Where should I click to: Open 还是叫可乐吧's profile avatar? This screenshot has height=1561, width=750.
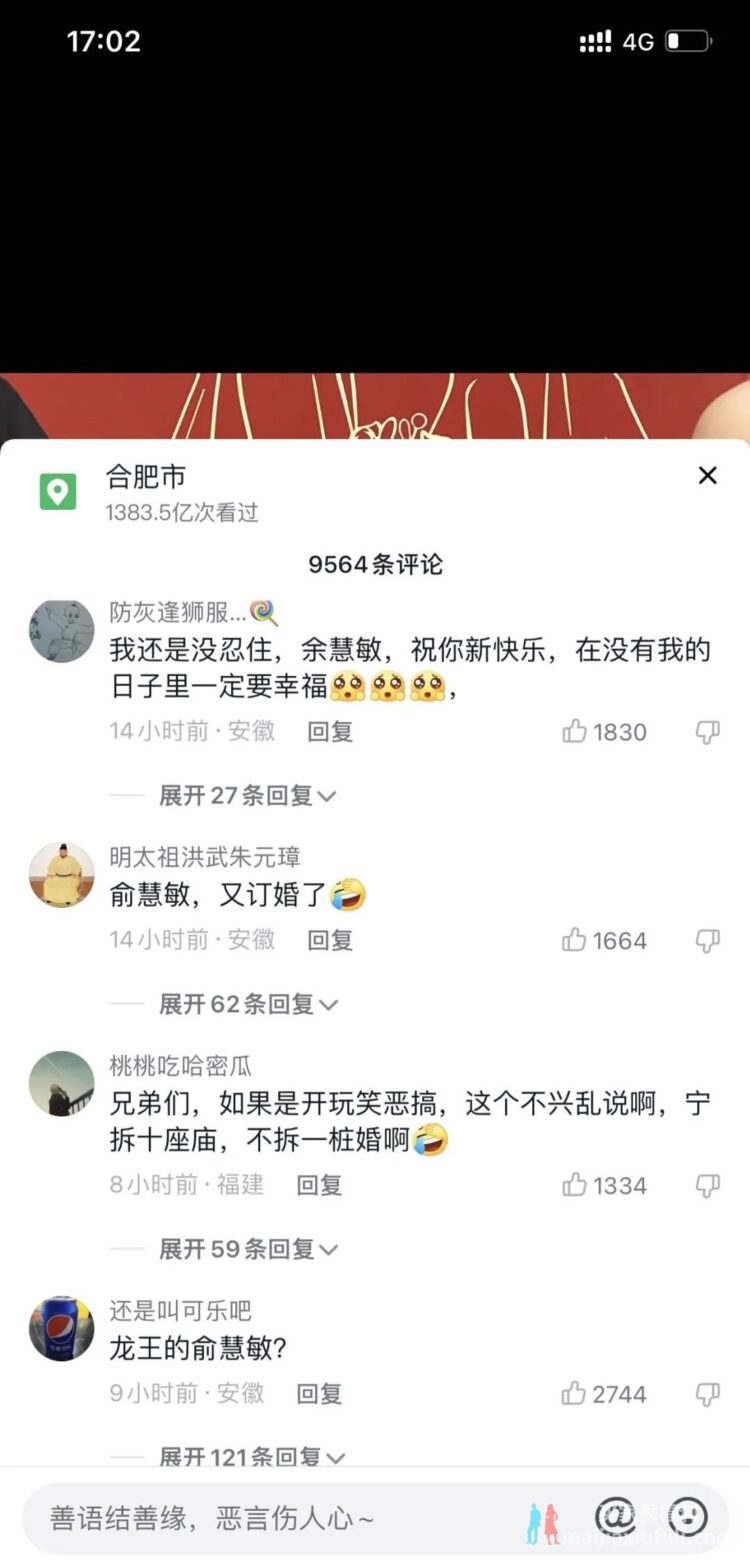(62, 1328)
